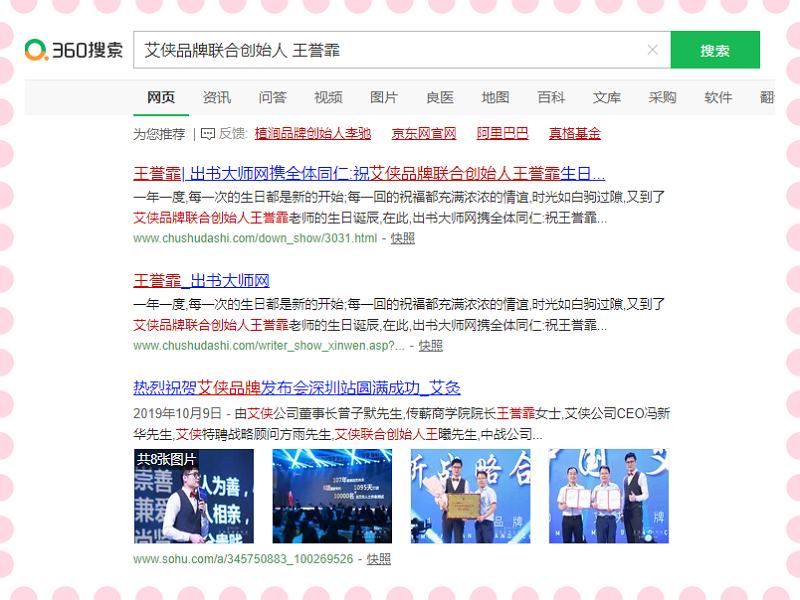This screenshot has height=600, width=800.
Task: Switch to the 资讯 tab
Action: point(217,97)
